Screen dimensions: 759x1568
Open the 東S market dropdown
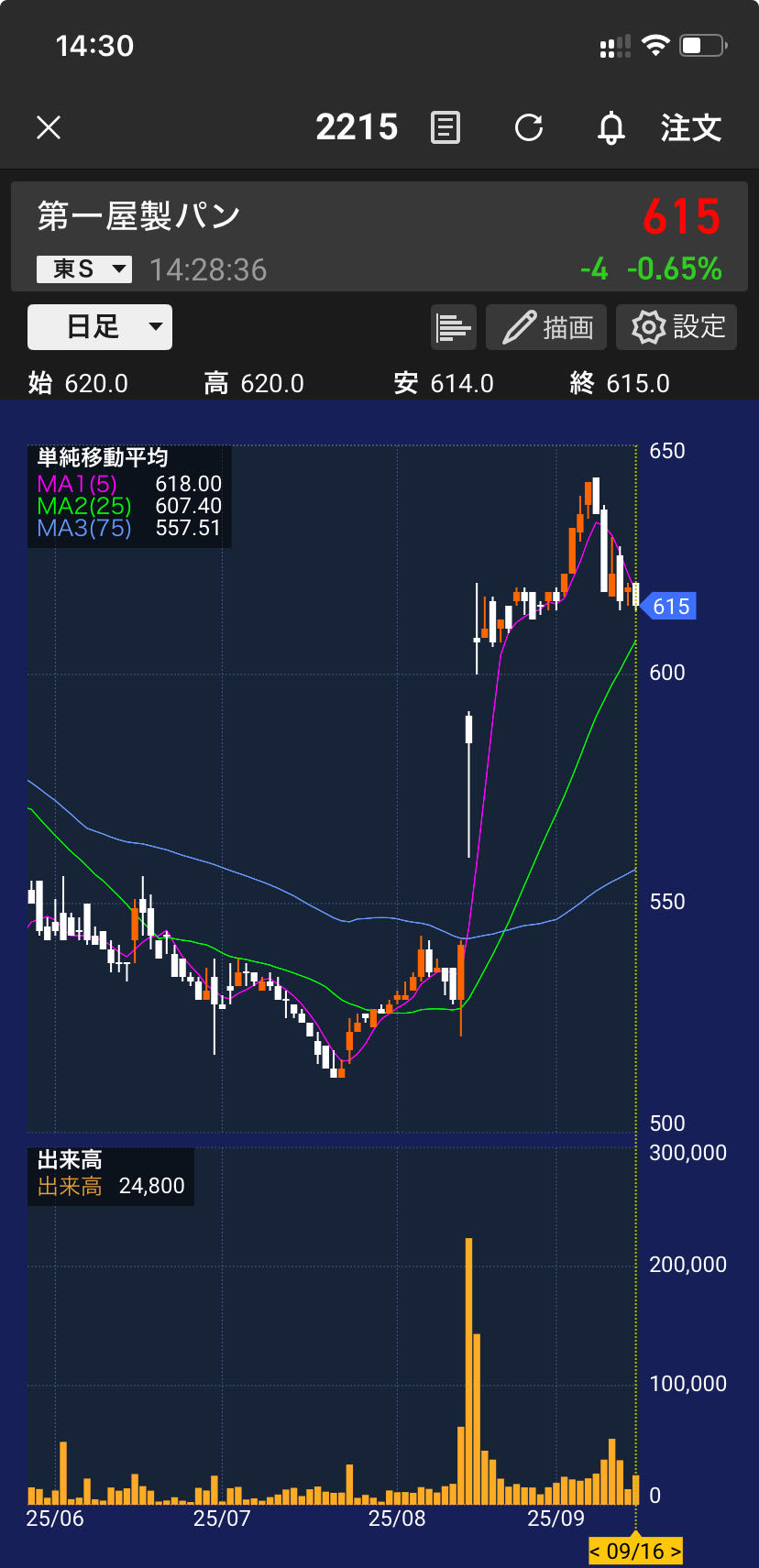point(84,269)
